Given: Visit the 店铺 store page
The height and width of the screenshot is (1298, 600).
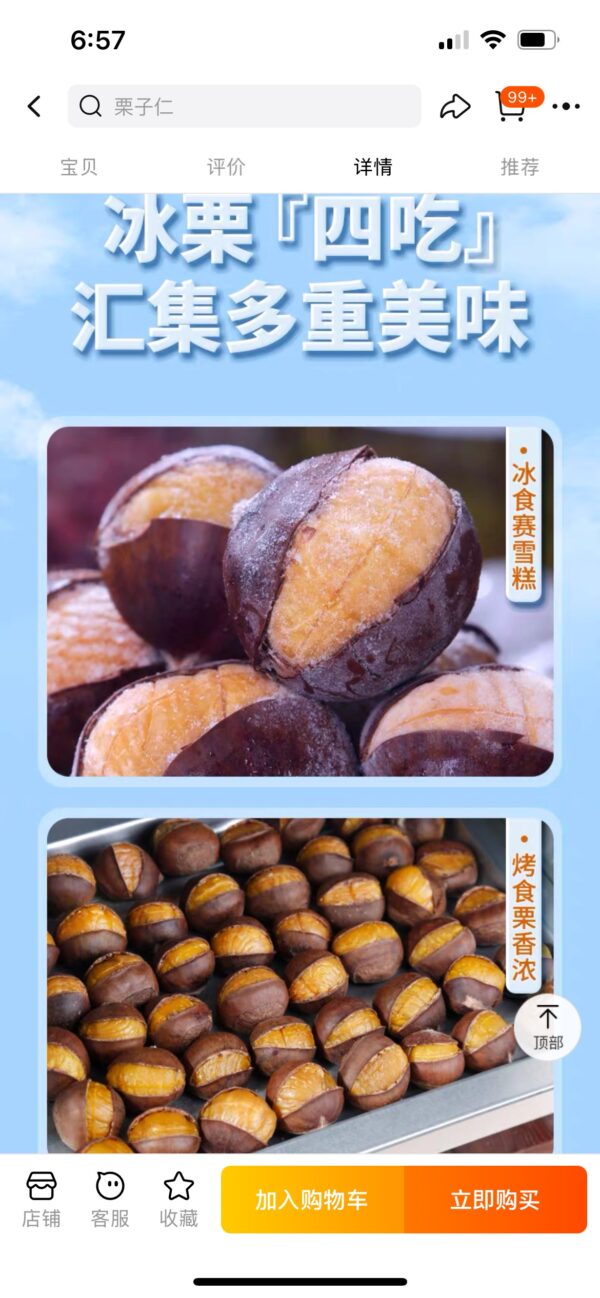Looking at the screenshot, I should point(42,1198).
